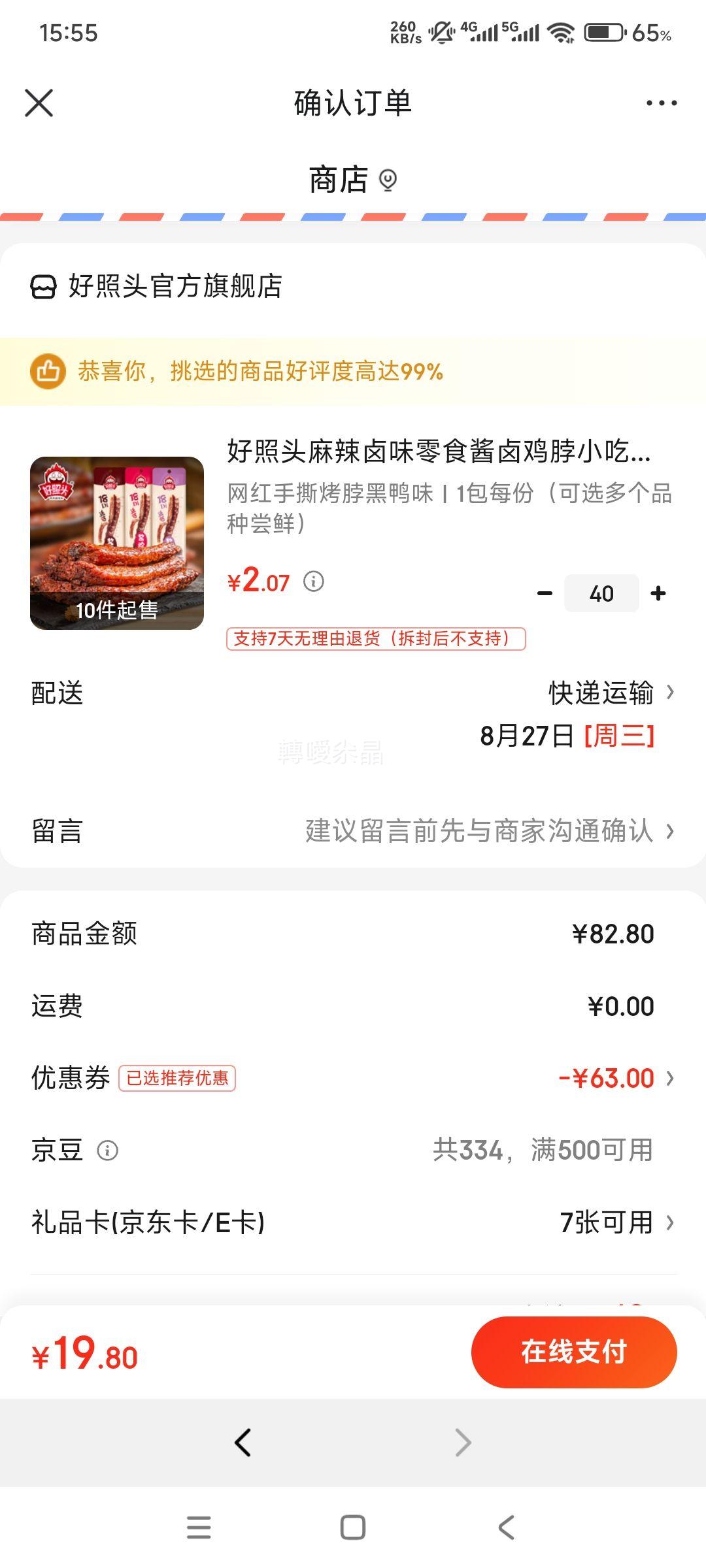Open the 麻辣卤味 product thumbnail
The image size is (706, 1568).
pos(117,543)
